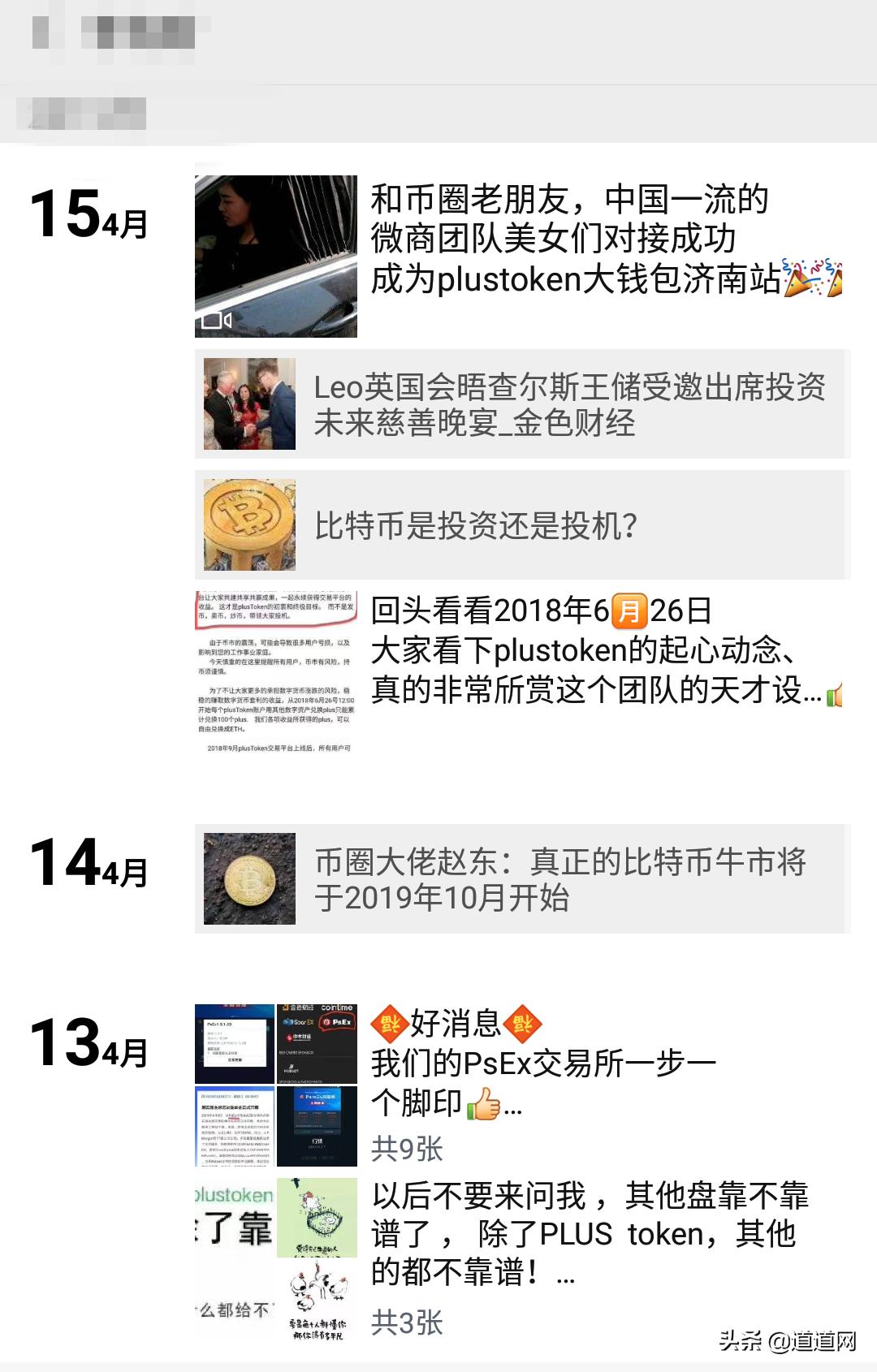The height and width of the screenshot is (1372, 877).
Task: Click the video camera badge on the car photo
Action: click(x=217, y=321)
